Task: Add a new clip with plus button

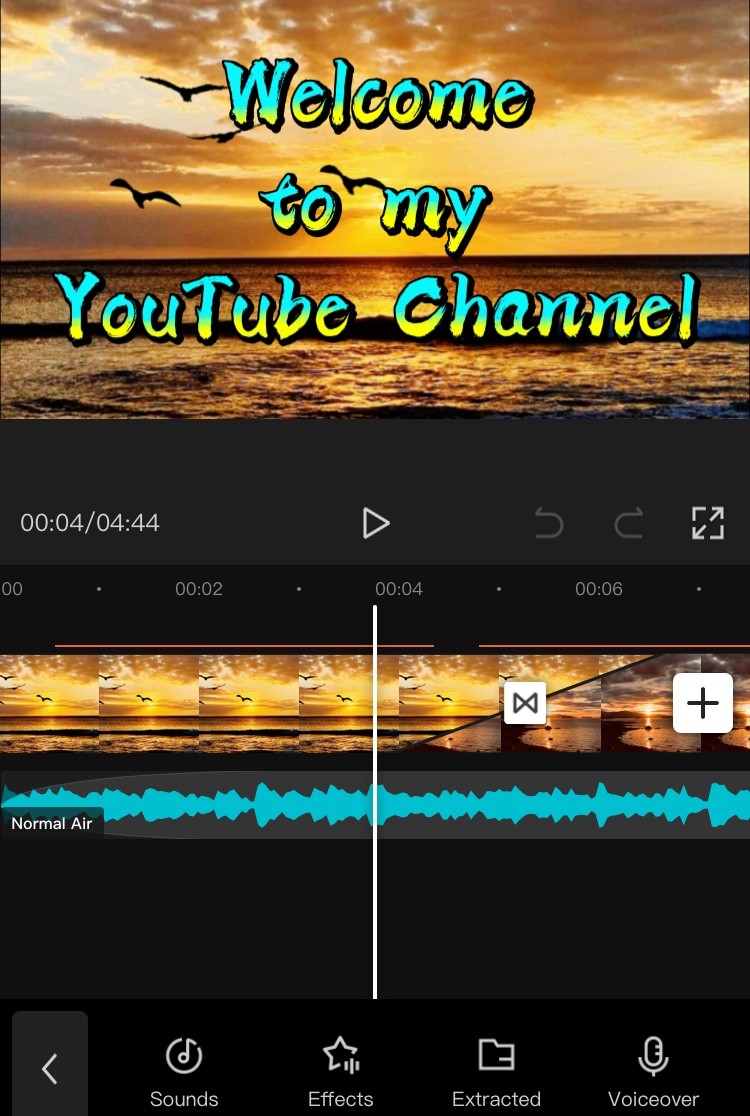Action: coord(703,703)
